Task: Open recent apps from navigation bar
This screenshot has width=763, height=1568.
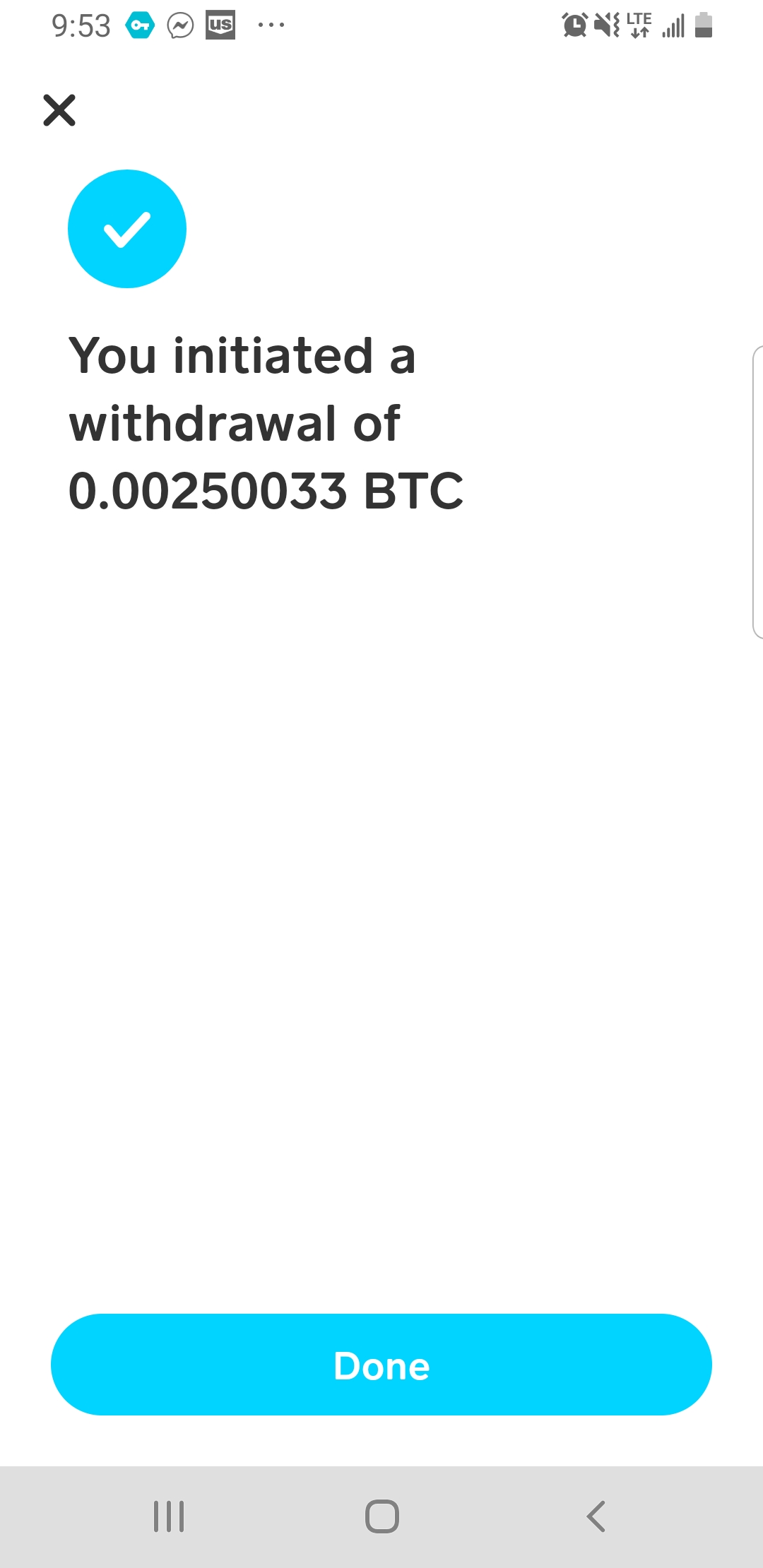Action: click(x=169, y=1516)
